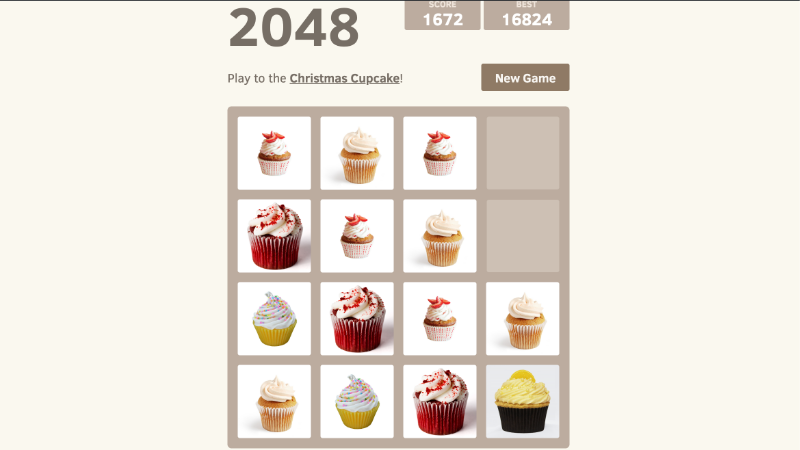Screen dimensions: 800x450
Task: Start a New Game
Action: click(525, 78)
